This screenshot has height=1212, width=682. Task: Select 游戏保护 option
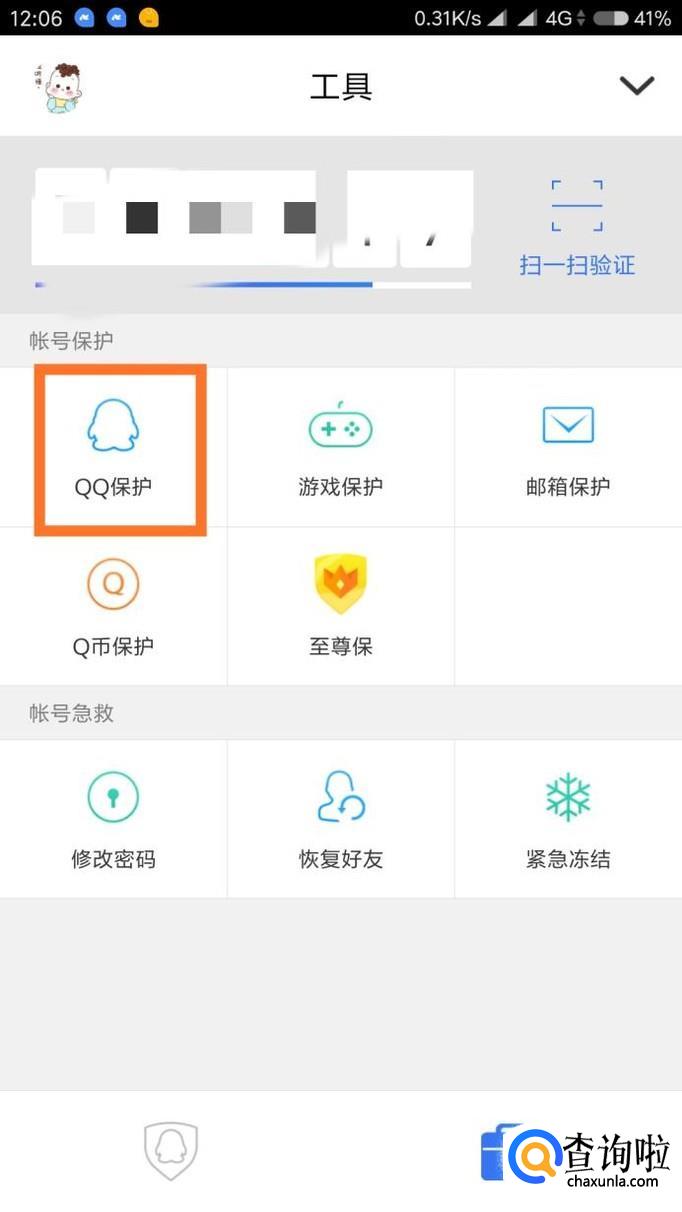tap(340, 449)
